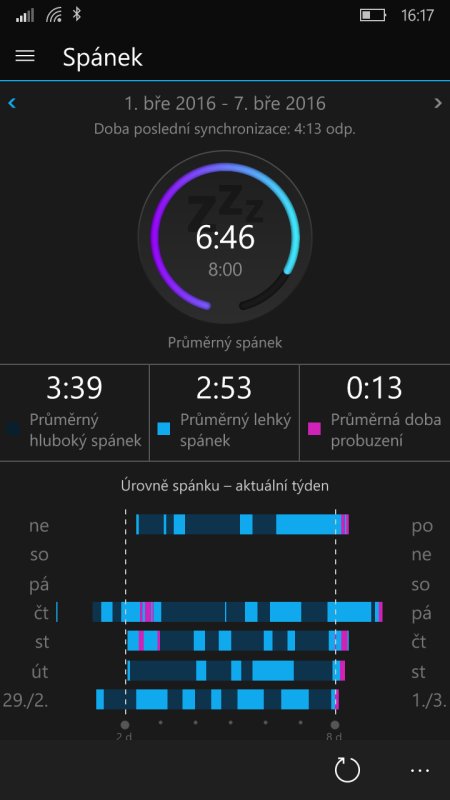Go to the previous week

pos(12,104)
